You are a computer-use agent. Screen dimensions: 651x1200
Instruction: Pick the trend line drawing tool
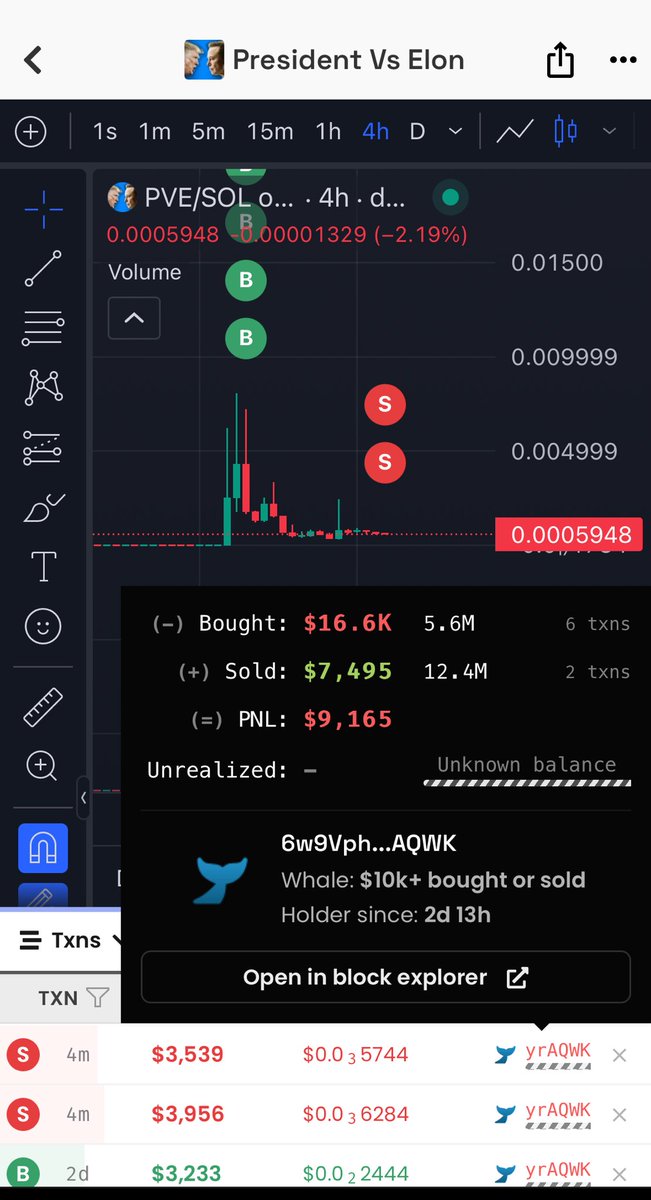[42, 269]
